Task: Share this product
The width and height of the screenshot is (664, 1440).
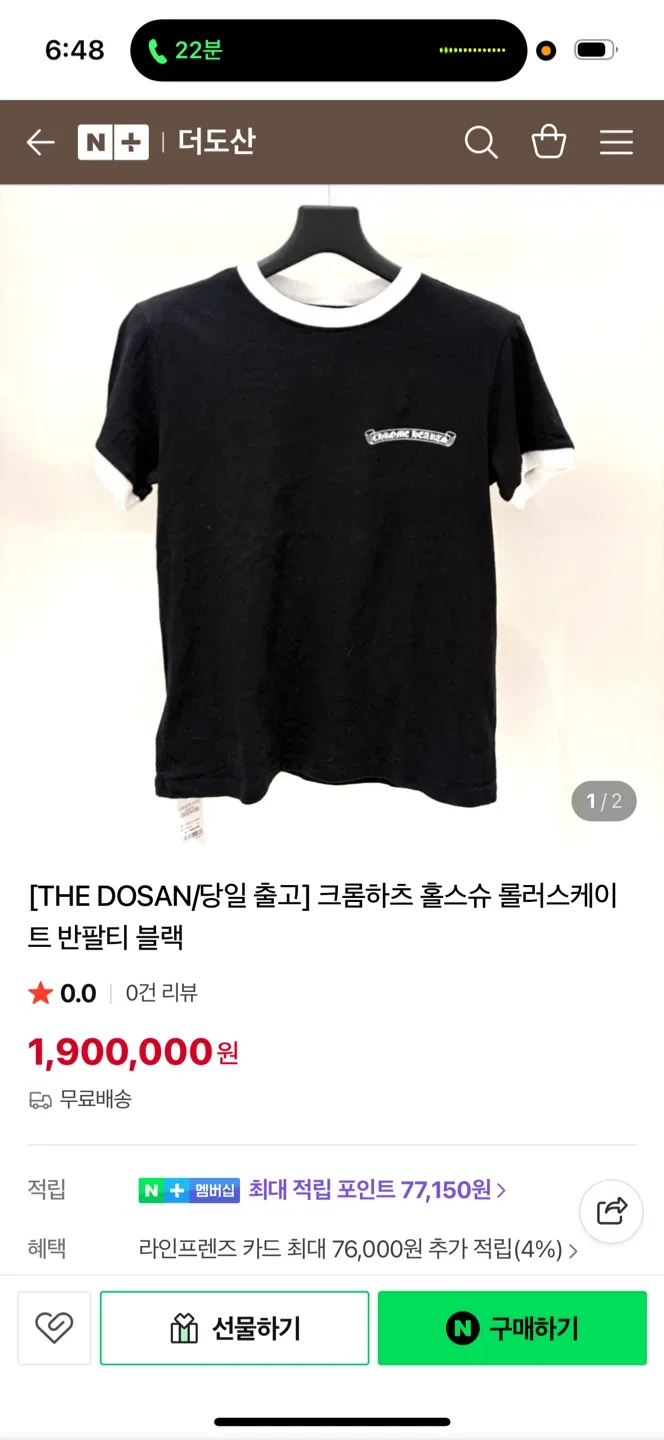Action: click(x=611, y=1211)
